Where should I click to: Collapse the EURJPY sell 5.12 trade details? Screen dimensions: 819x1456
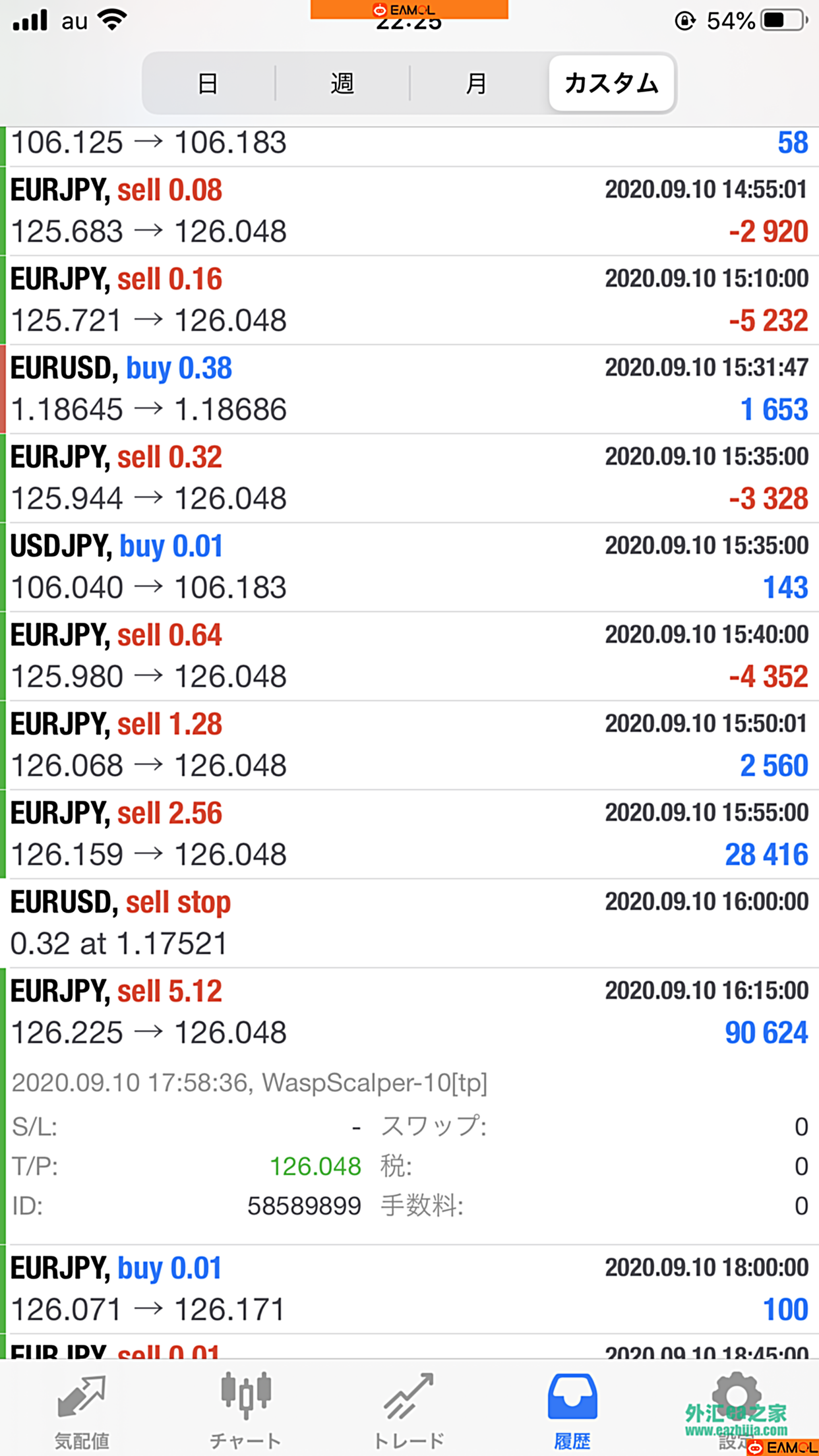[409, 1012]
